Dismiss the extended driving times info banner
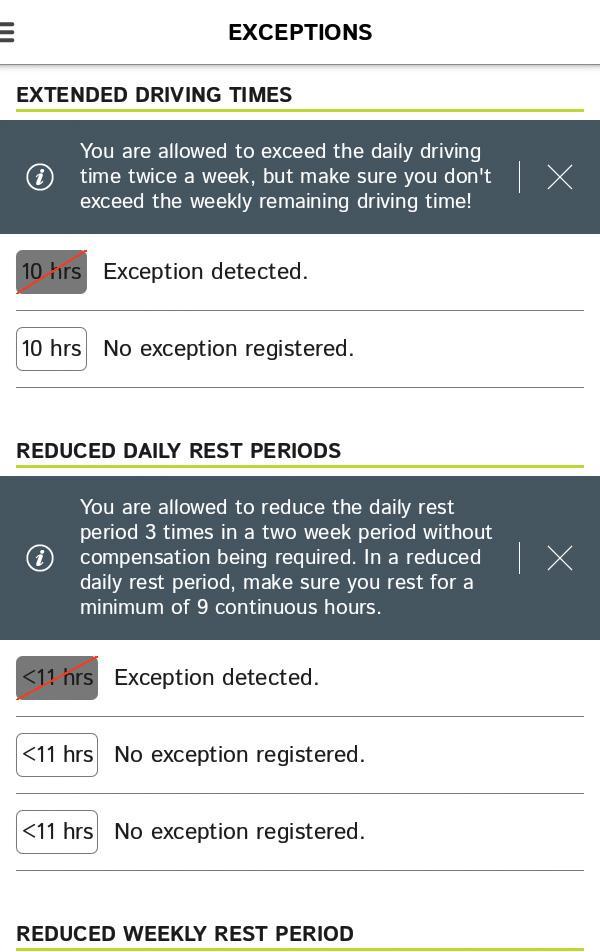Screen dimensions: 600x952 560,177
